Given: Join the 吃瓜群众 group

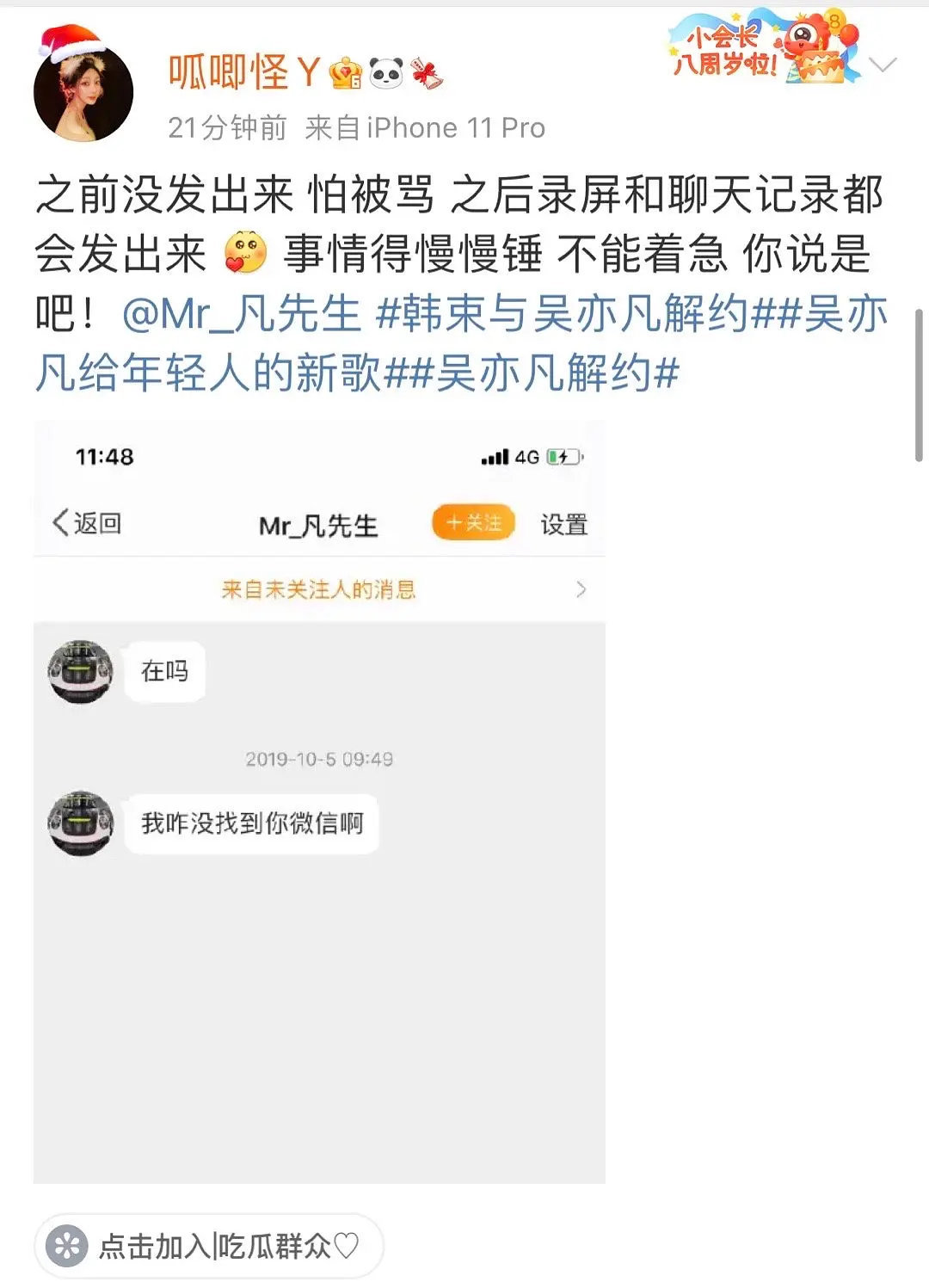Looking at the screenshot, I should 209,1245.
